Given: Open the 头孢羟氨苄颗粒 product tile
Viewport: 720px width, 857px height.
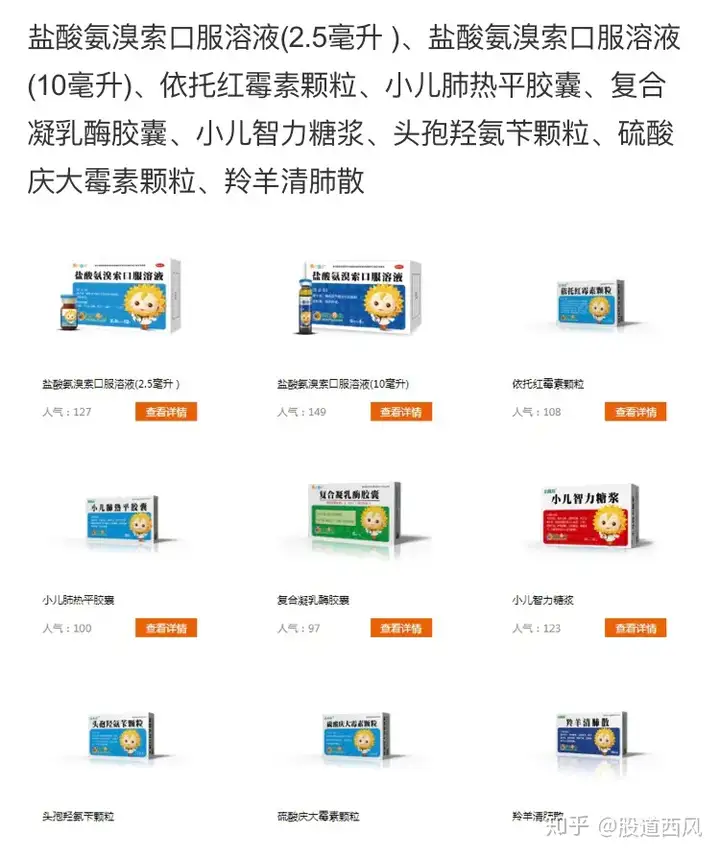Looking at the screenshot, I should pos(119,740).
